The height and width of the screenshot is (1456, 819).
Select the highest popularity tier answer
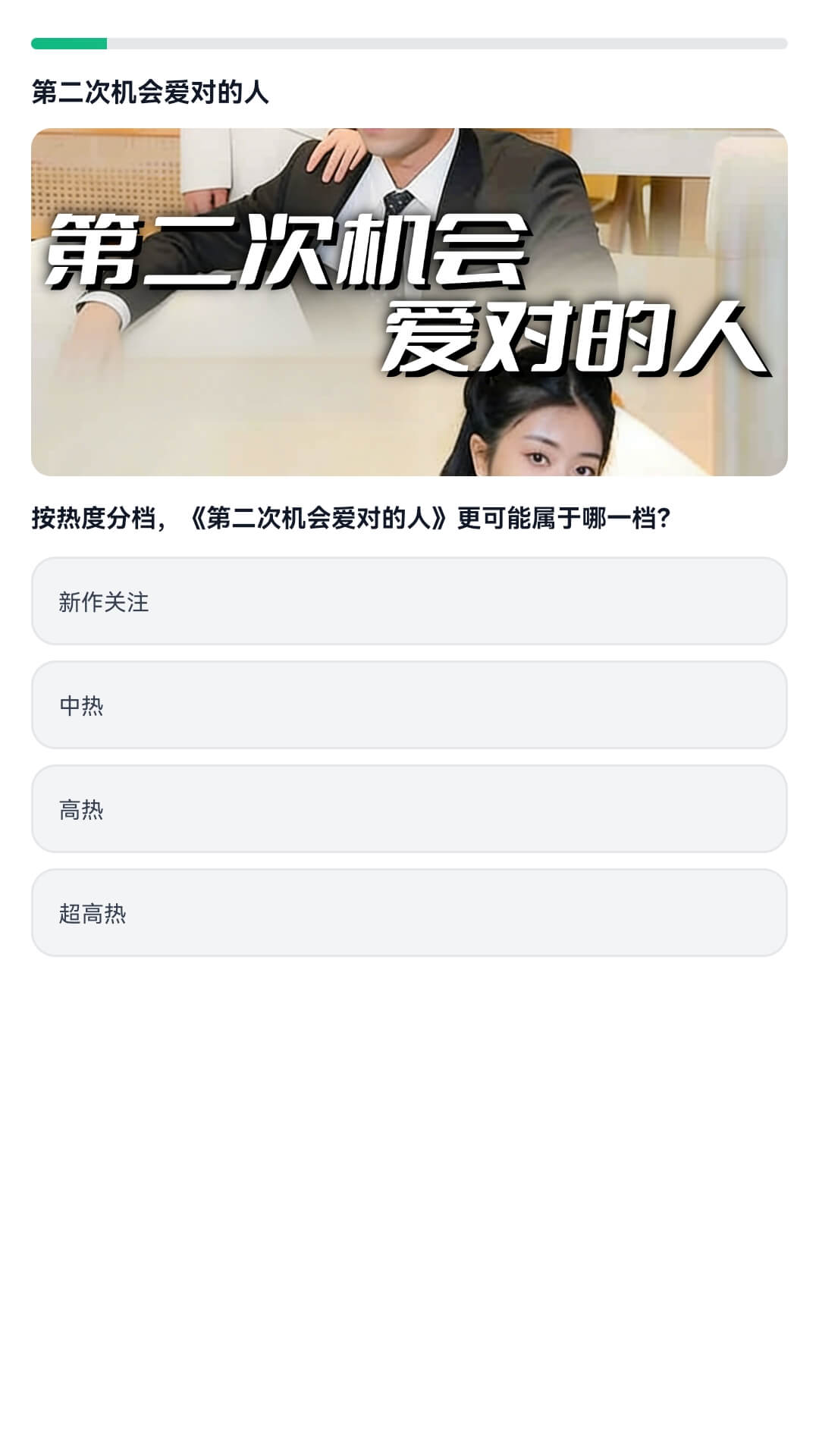click(409, 913)
